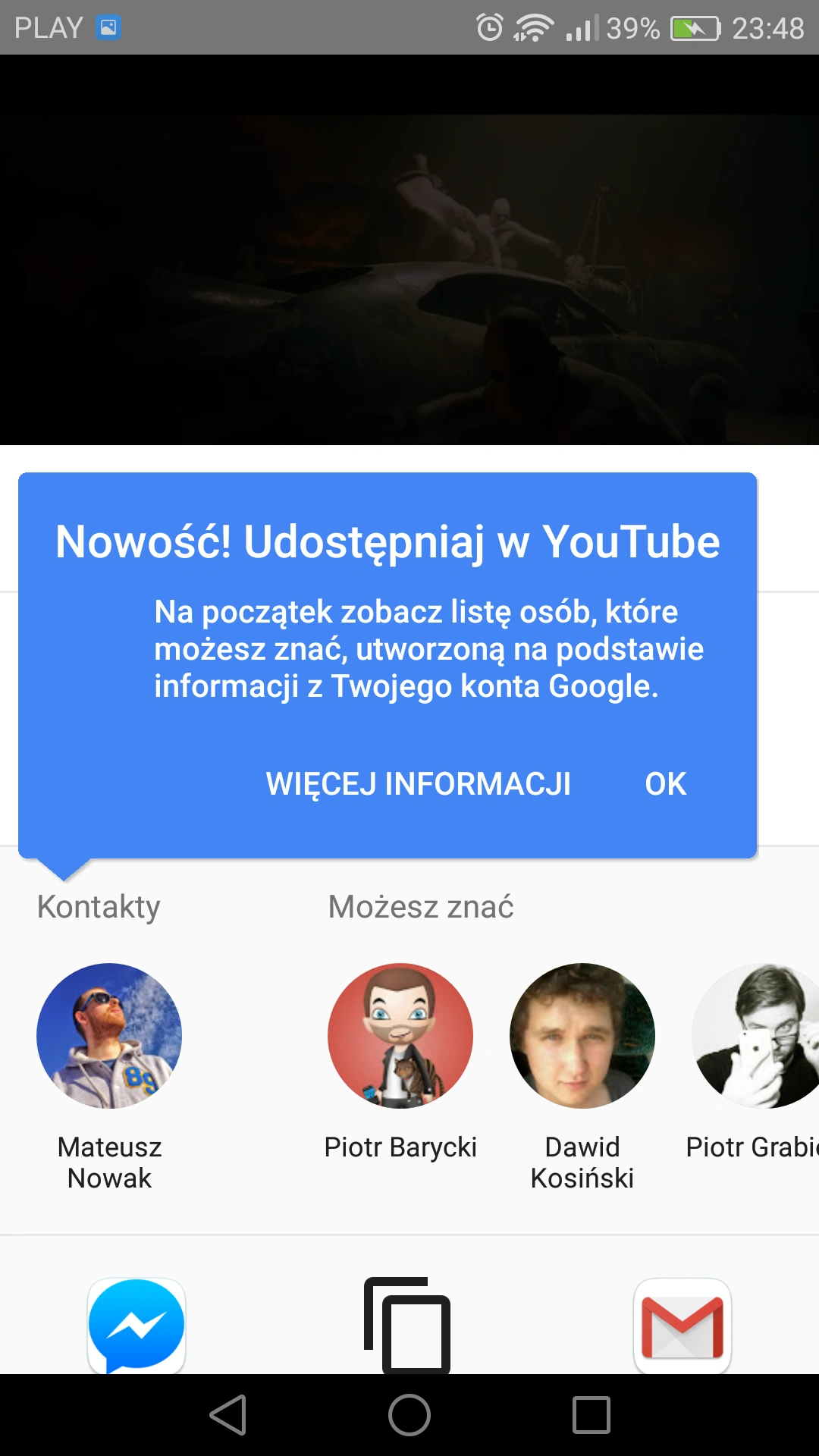Select Piotr Barycki from suggested people
The image size is (819, 1456).
(x=400, y=1036)
